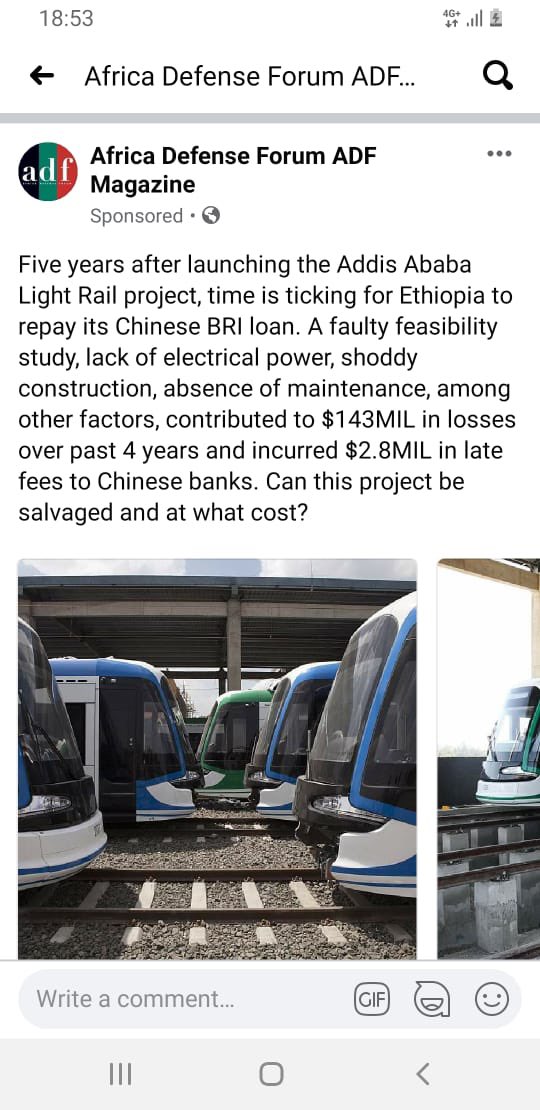Open the Africa Defense Forum ADF Magazine page name
540x1110 pixels.
pyautogui.click(x=233, y=169)
